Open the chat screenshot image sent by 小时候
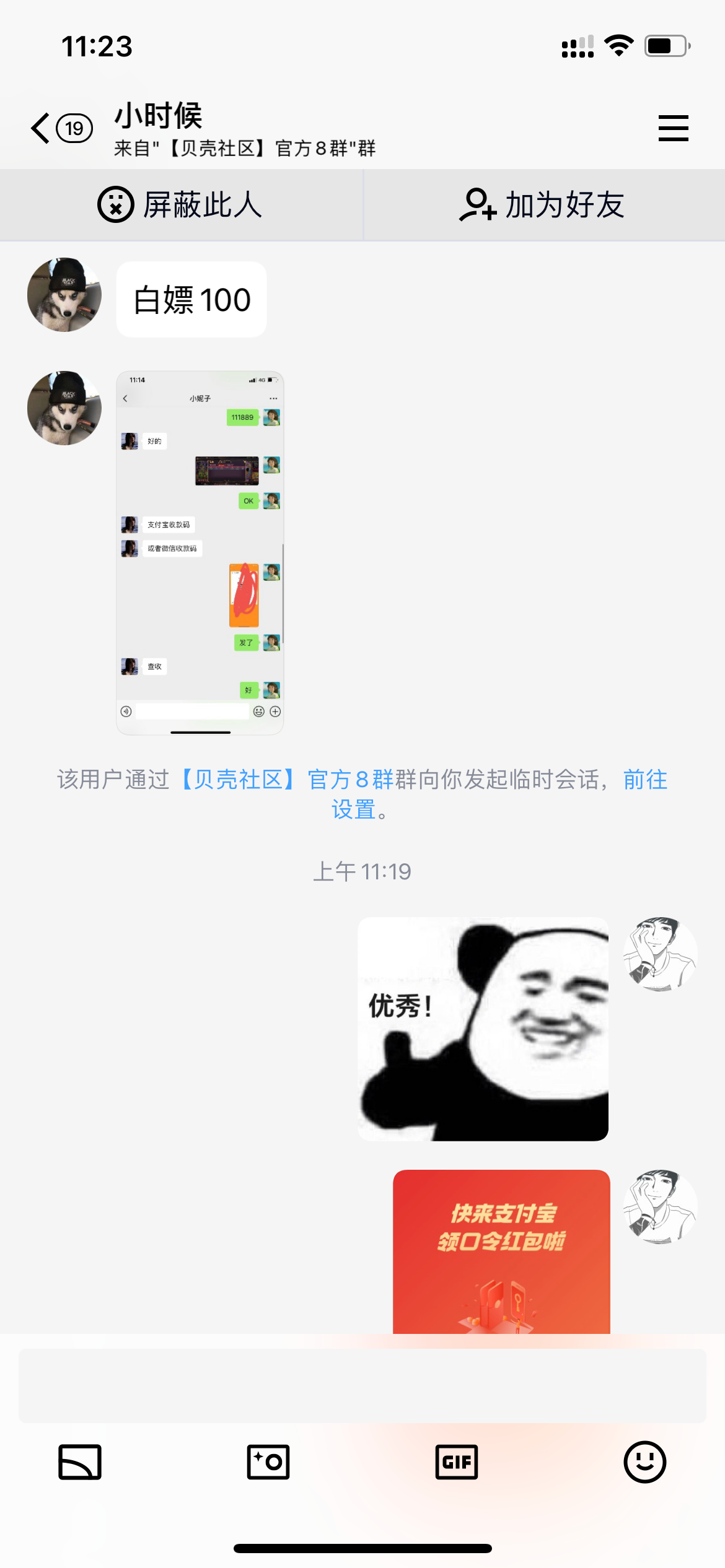Screen dimensions: 725x1568 200,552
